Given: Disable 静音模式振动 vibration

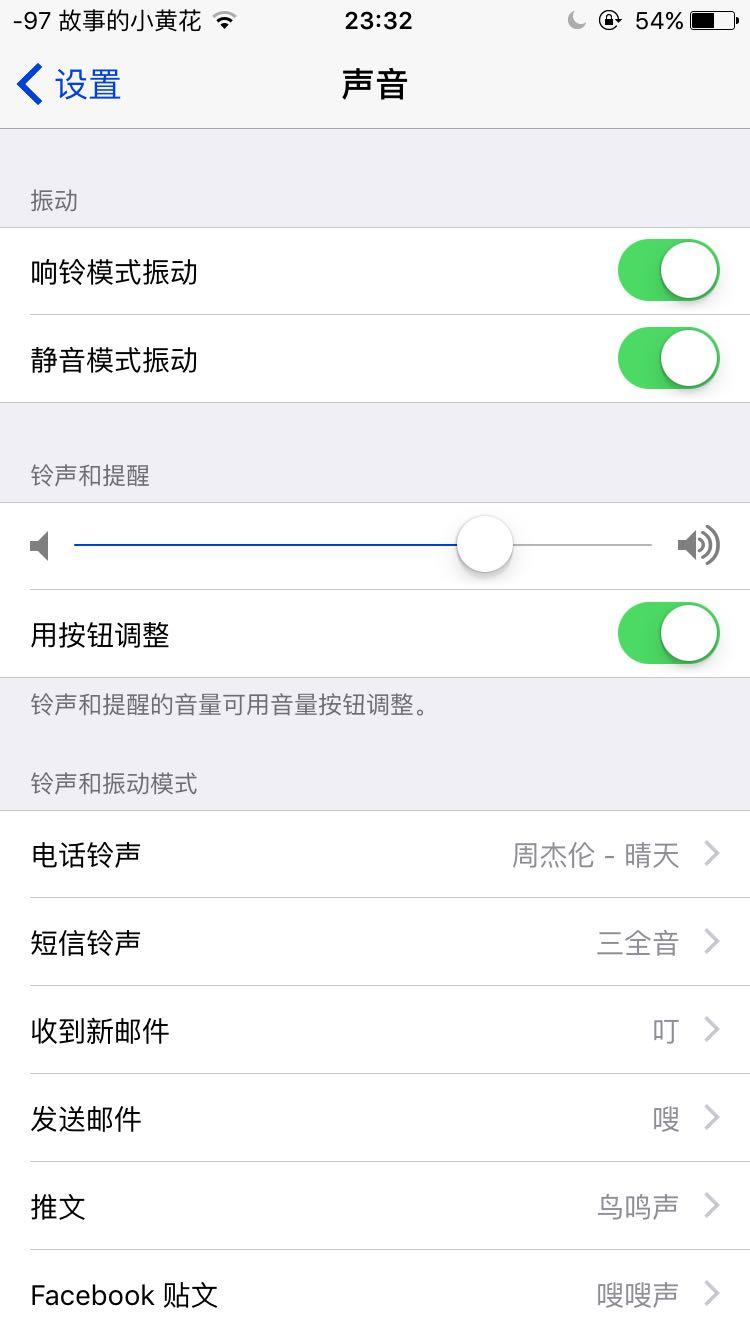Looking at the screenshot, I should pos(667,357).
